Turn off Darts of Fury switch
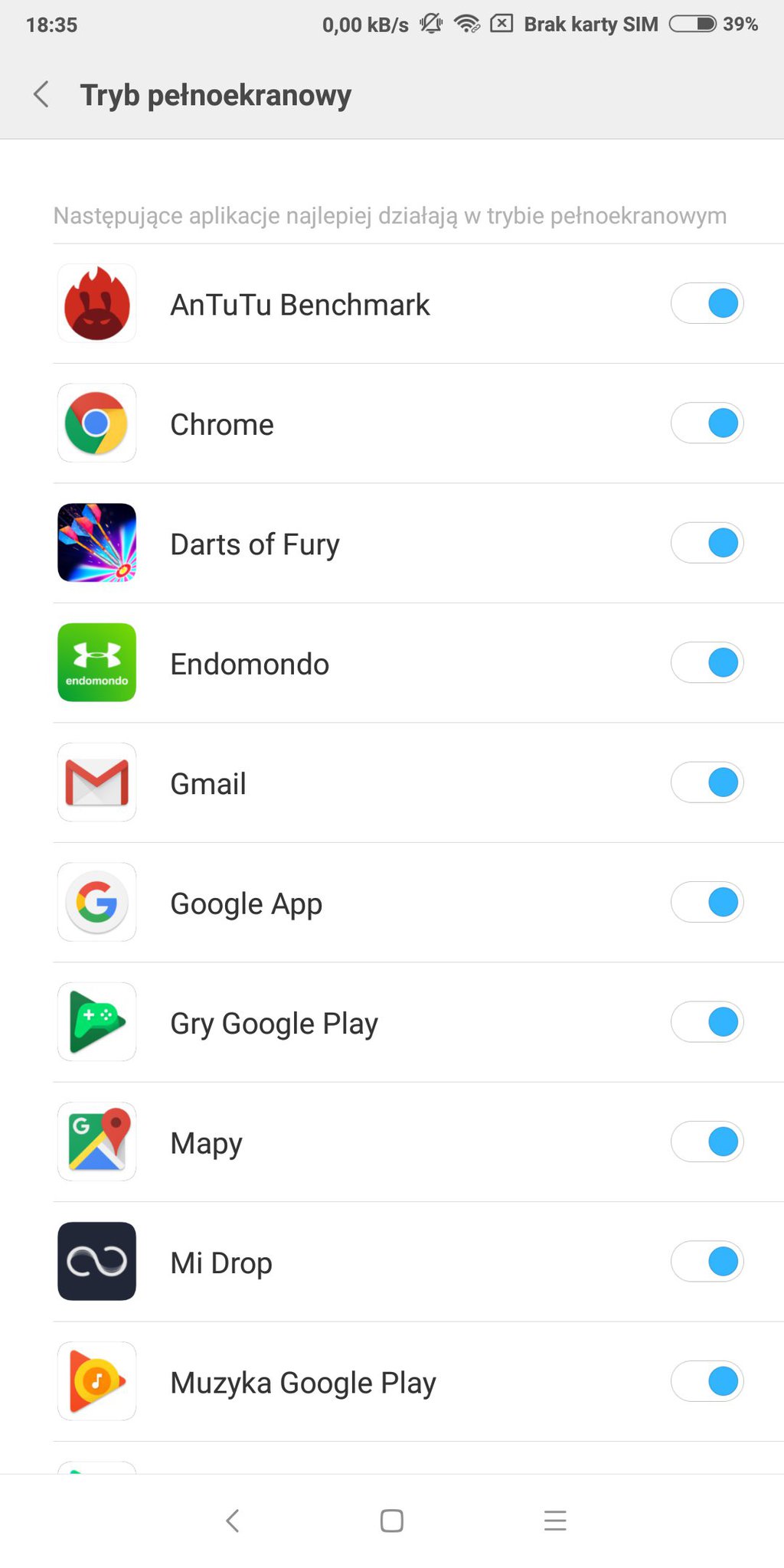 click(707, 544)
